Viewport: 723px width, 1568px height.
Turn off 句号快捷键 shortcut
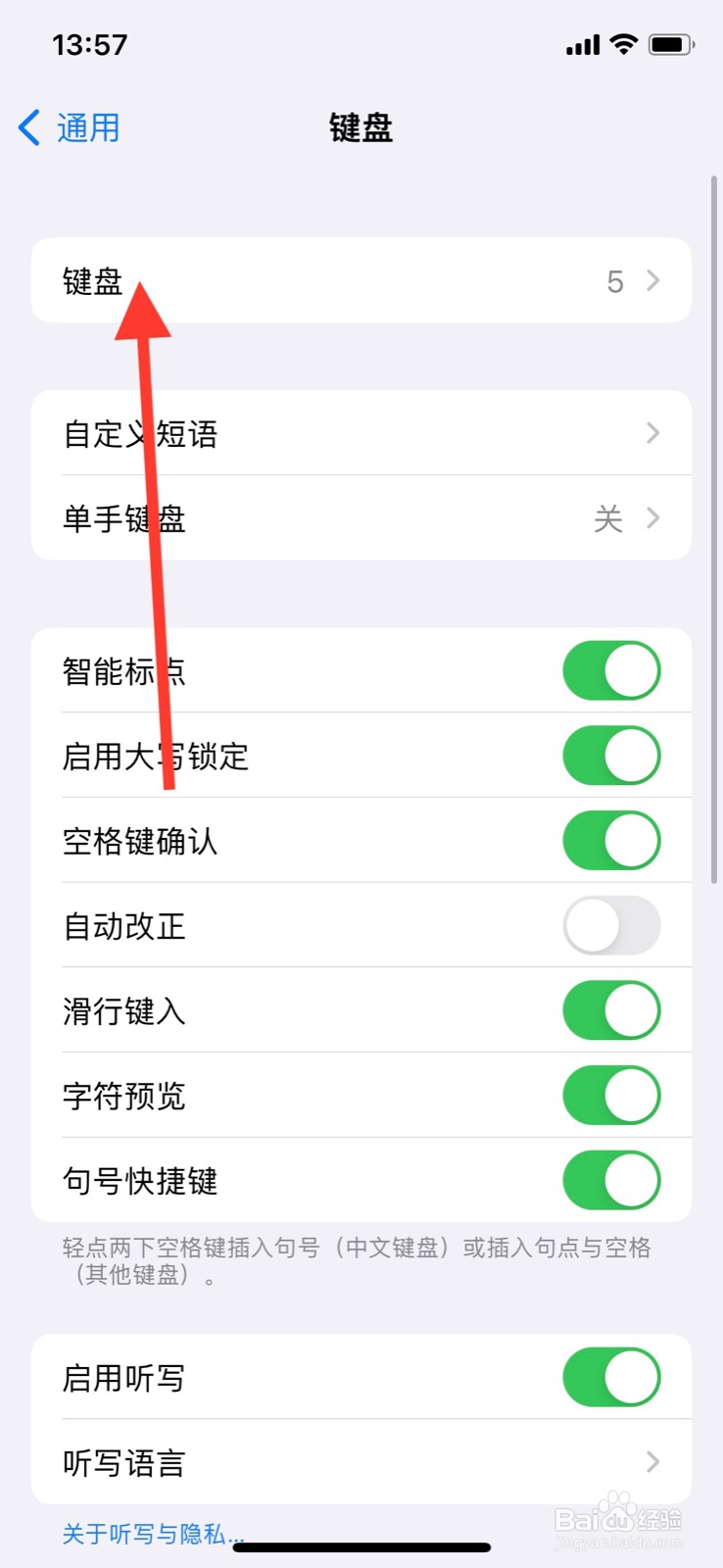(x=611, y=1180)
